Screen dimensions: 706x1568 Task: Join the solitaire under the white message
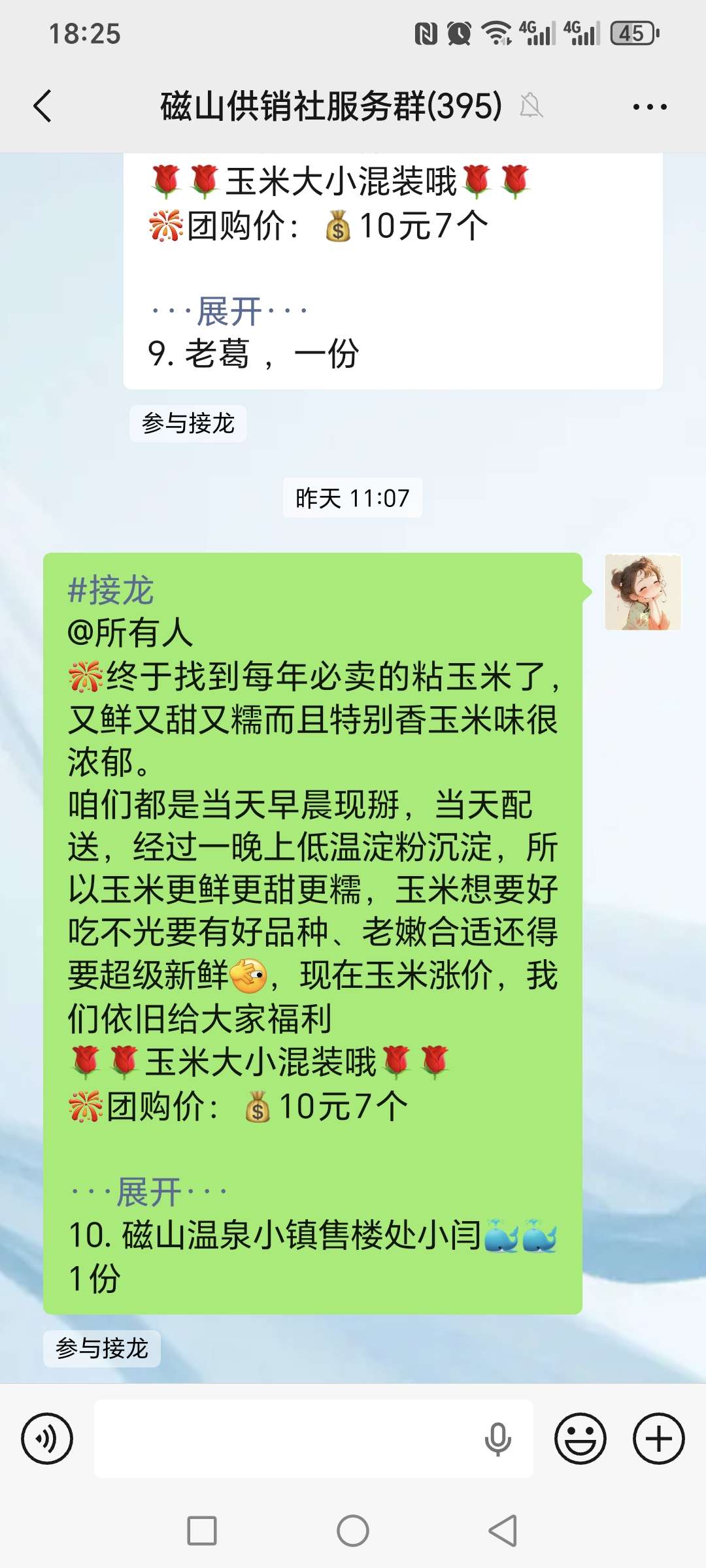pos(188,423)
